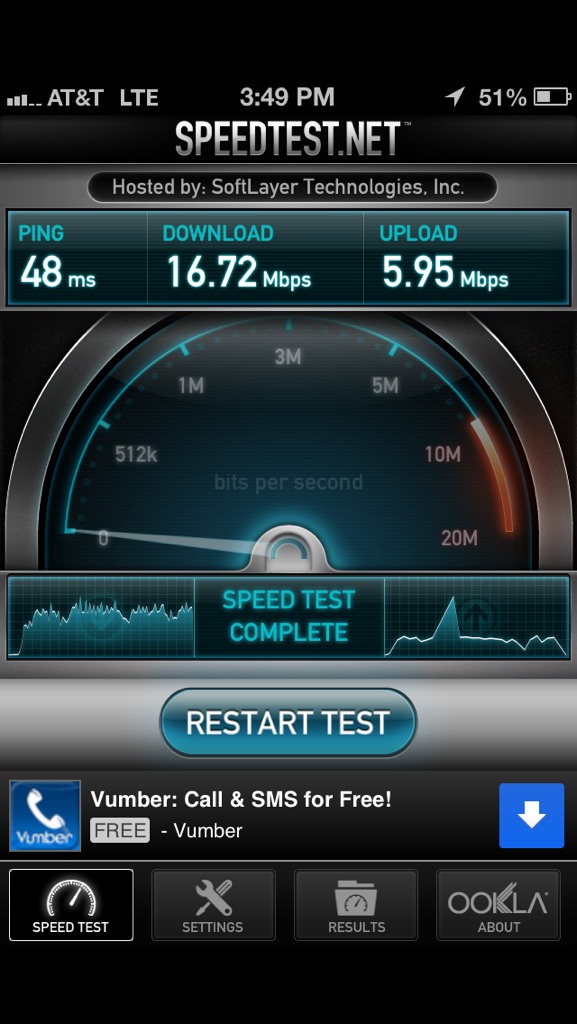
Task: Switch to the Settings tab
Action: click(x=213, y=905)
